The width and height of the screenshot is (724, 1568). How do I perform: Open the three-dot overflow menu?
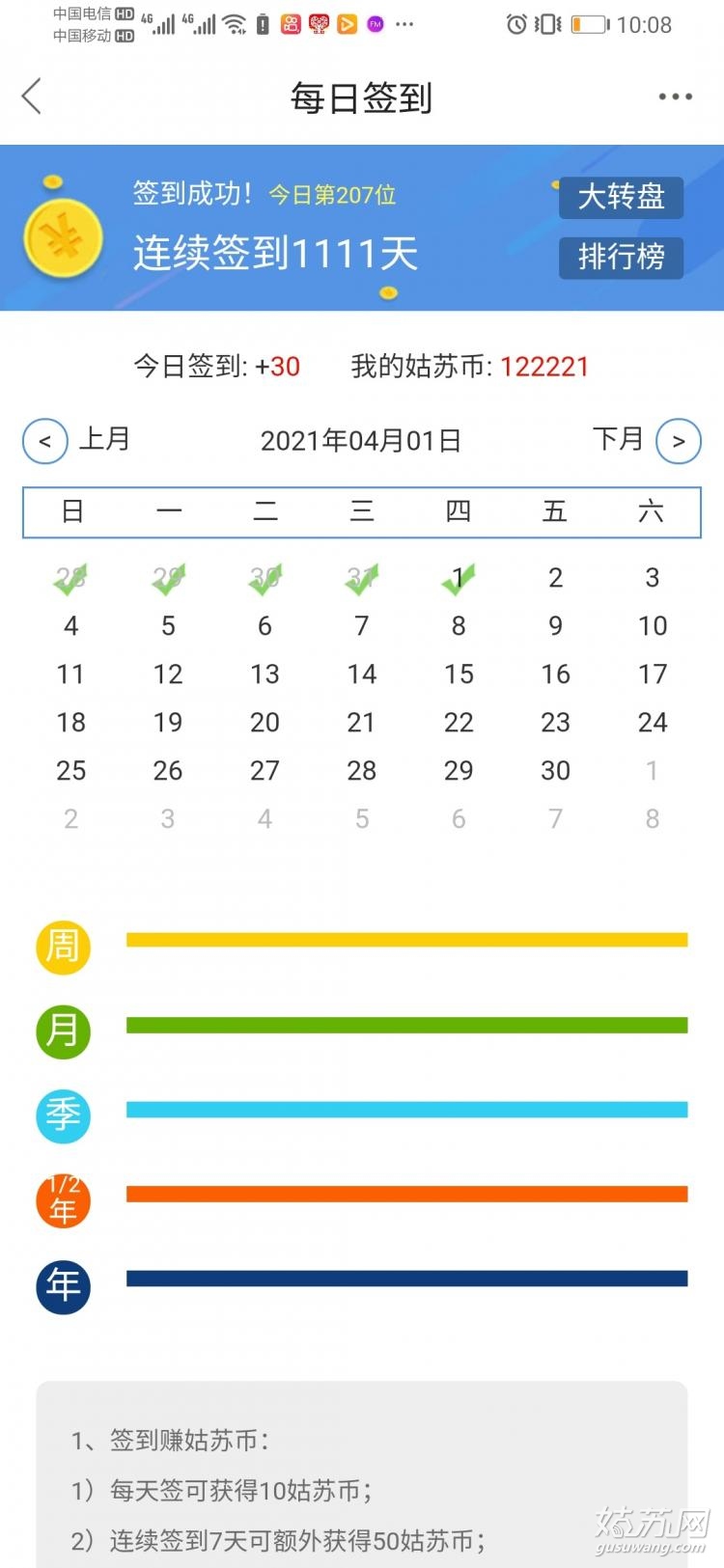pos(675,96)
